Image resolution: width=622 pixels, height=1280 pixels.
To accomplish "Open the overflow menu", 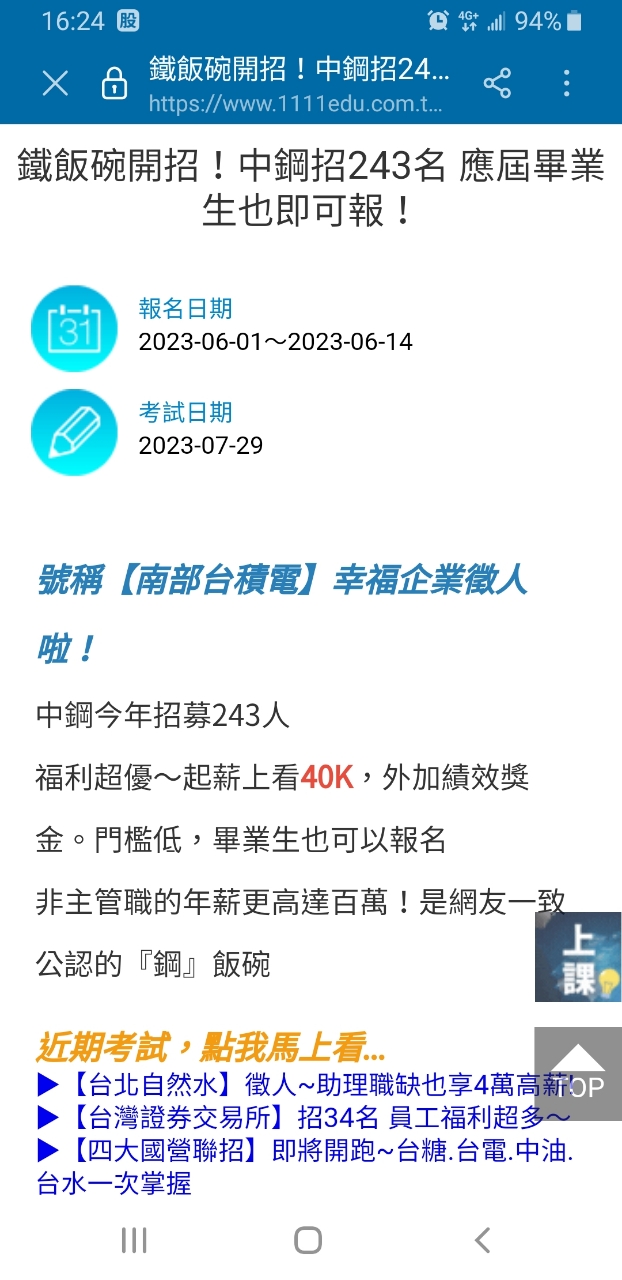I will click(567, 83).
